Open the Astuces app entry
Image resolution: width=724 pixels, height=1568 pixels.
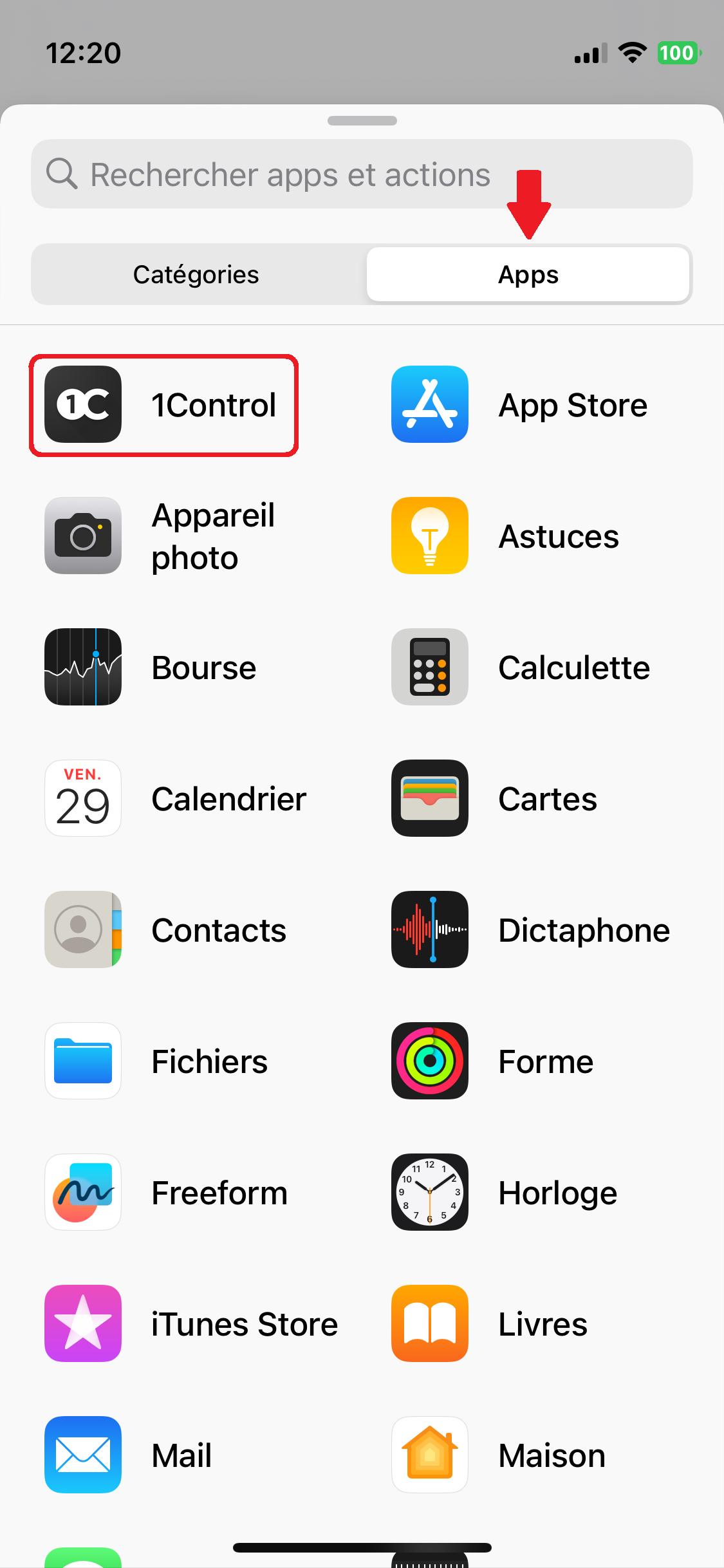coord(506,536)
